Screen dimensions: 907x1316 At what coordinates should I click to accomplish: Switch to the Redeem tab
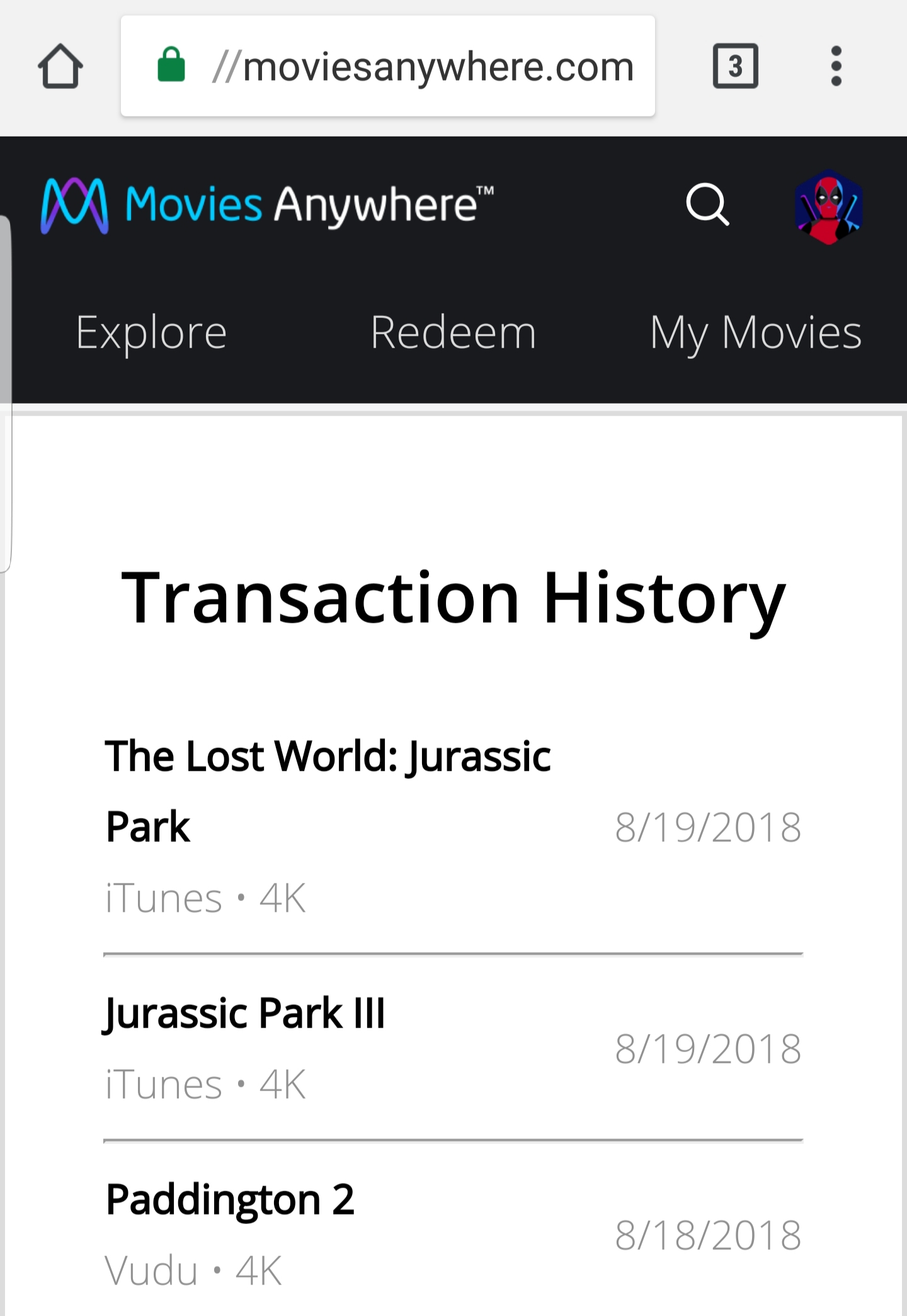(453, 332)
